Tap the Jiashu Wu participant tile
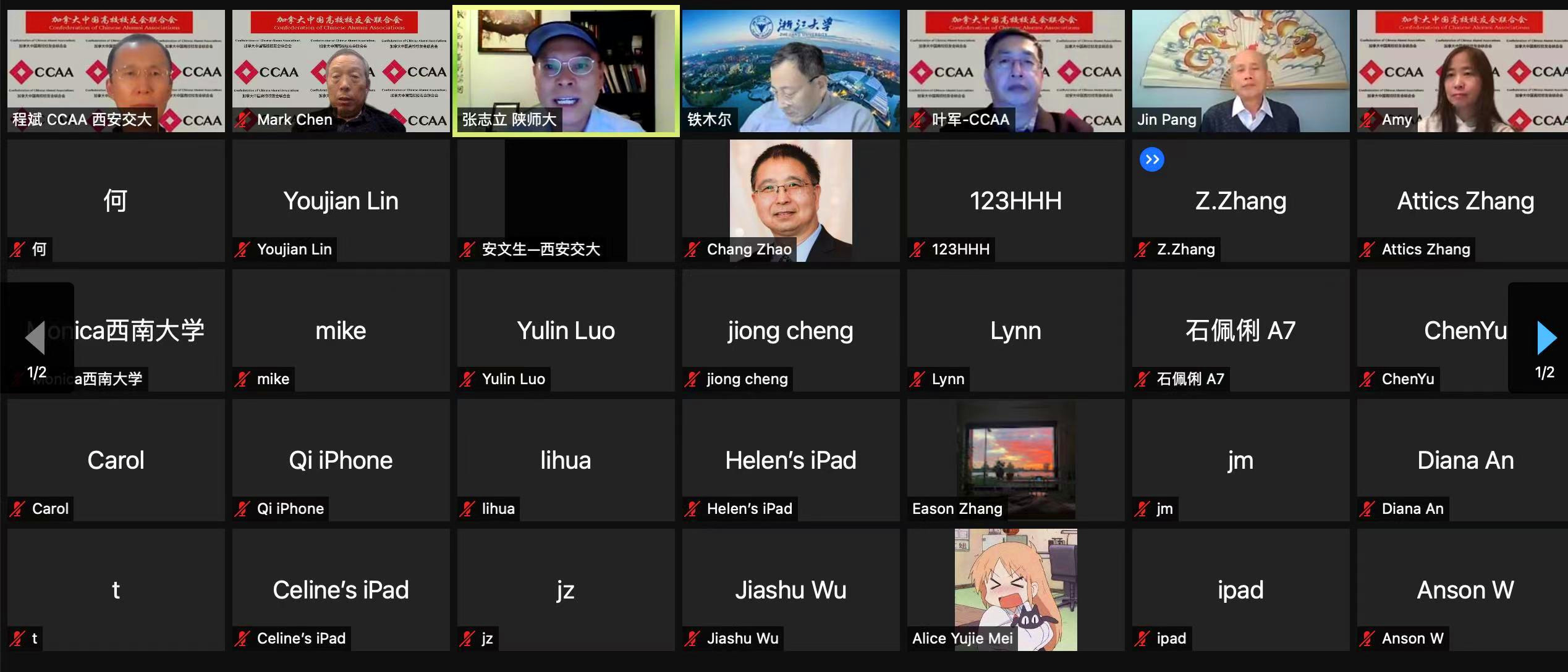The width and height of the screenshot is (1568, 672). (790, 590)
